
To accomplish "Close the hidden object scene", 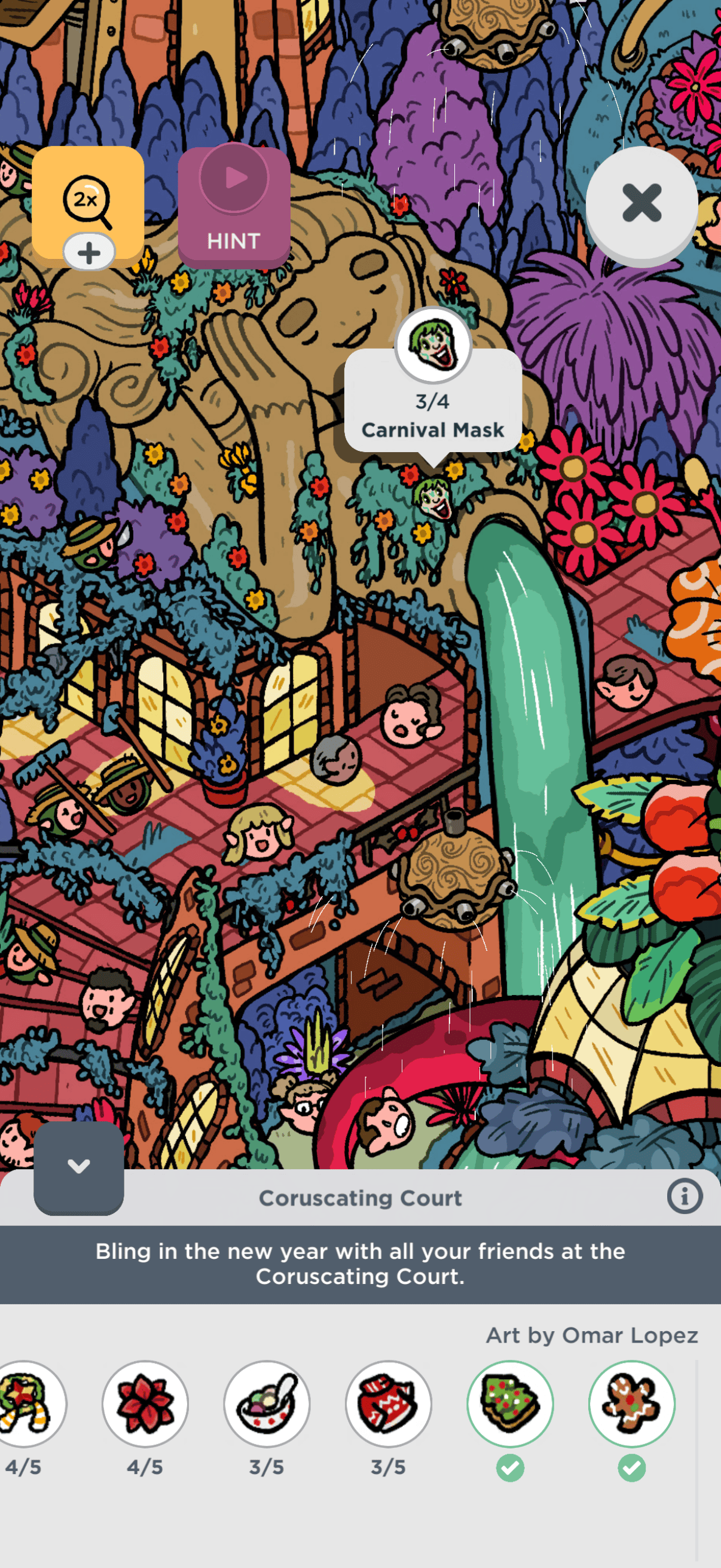I will (641, 204).
